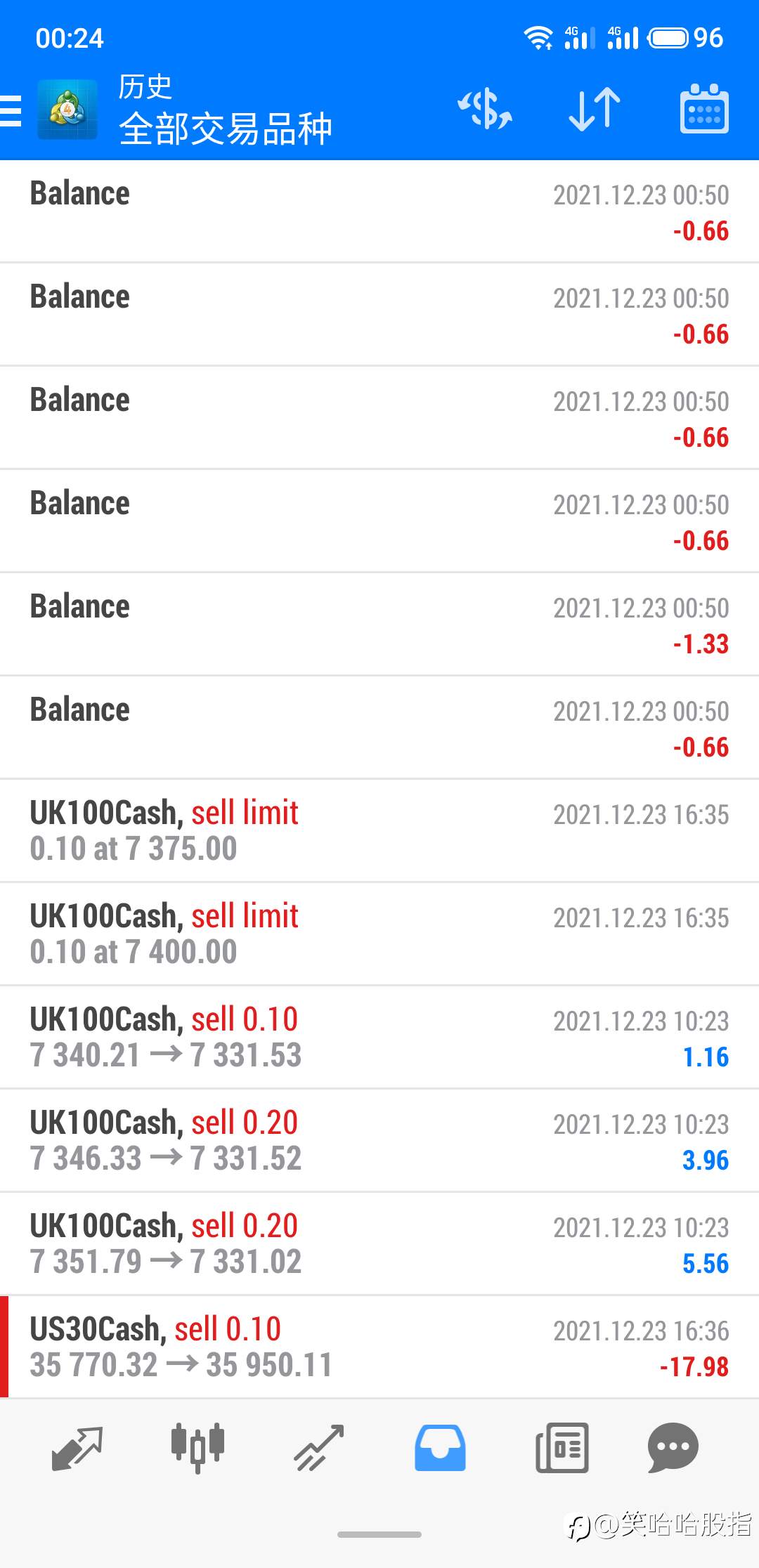View UK100Cash sell 0.10 trade with 1.16 profit

379,1038
